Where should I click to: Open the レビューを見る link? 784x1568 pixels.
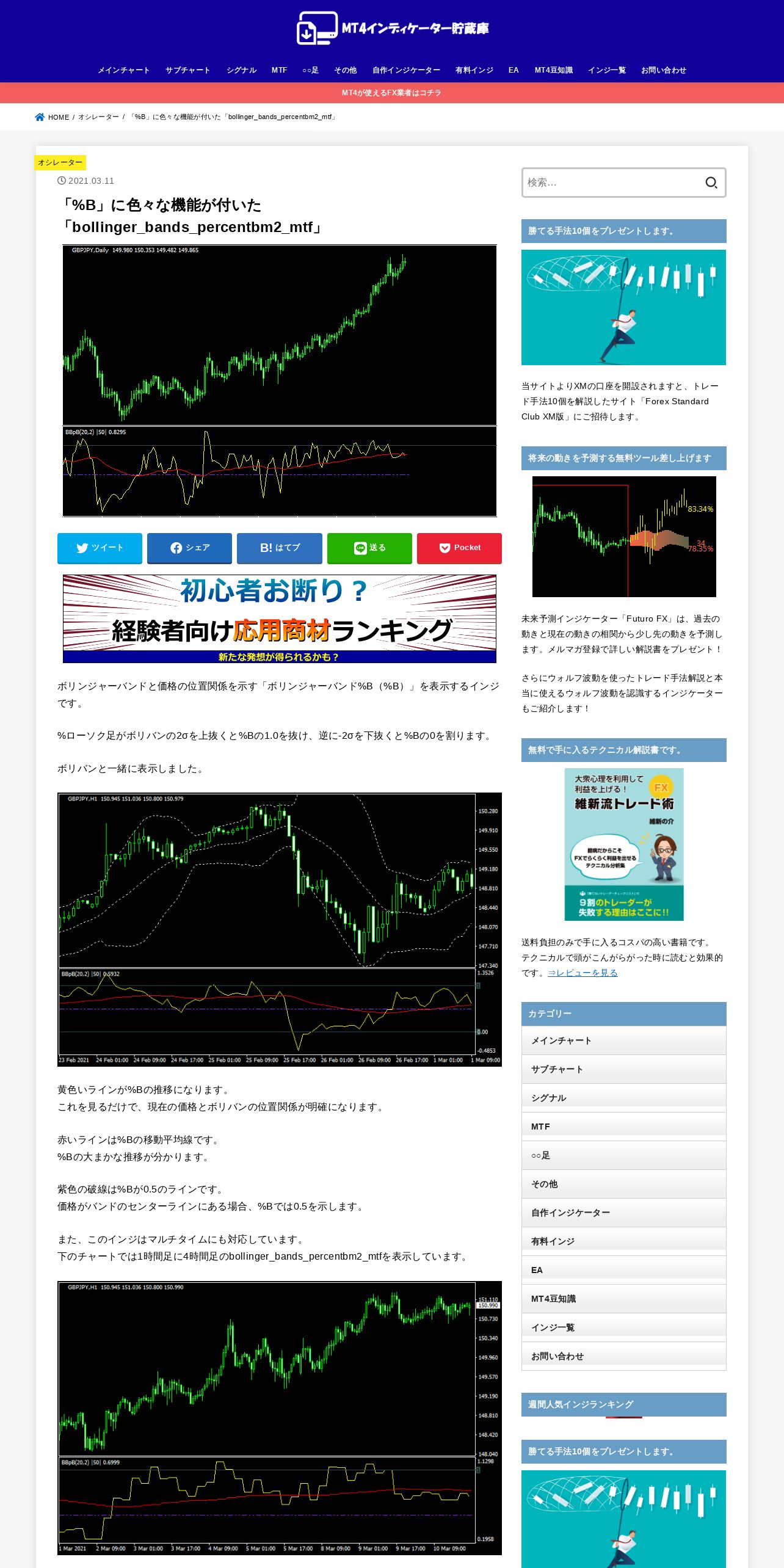click(x=583, y=973)
